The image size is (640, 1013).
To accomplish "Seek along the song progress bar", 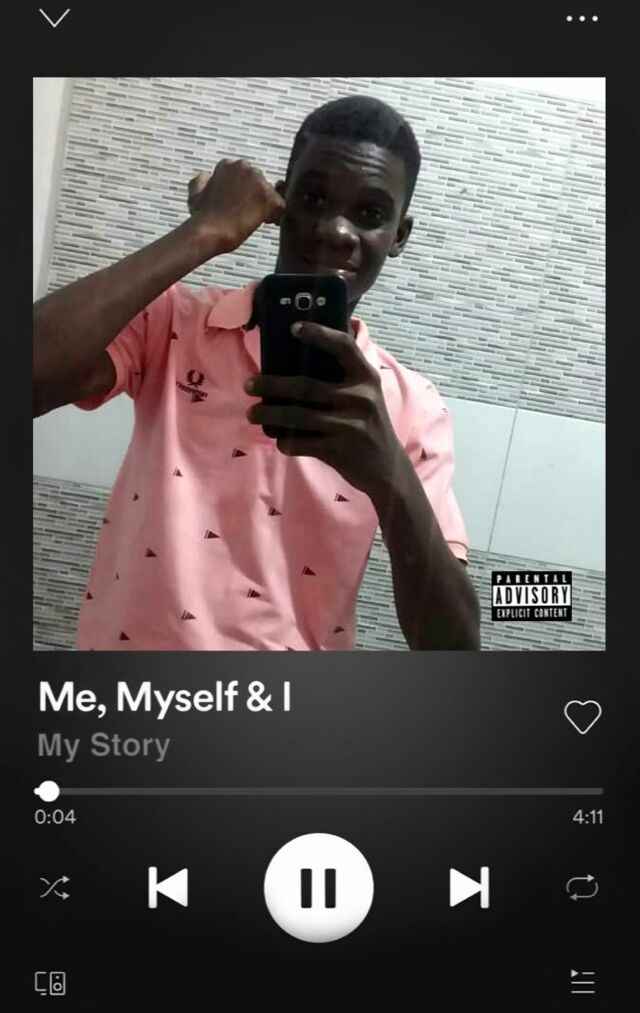I will pos(320,791).
